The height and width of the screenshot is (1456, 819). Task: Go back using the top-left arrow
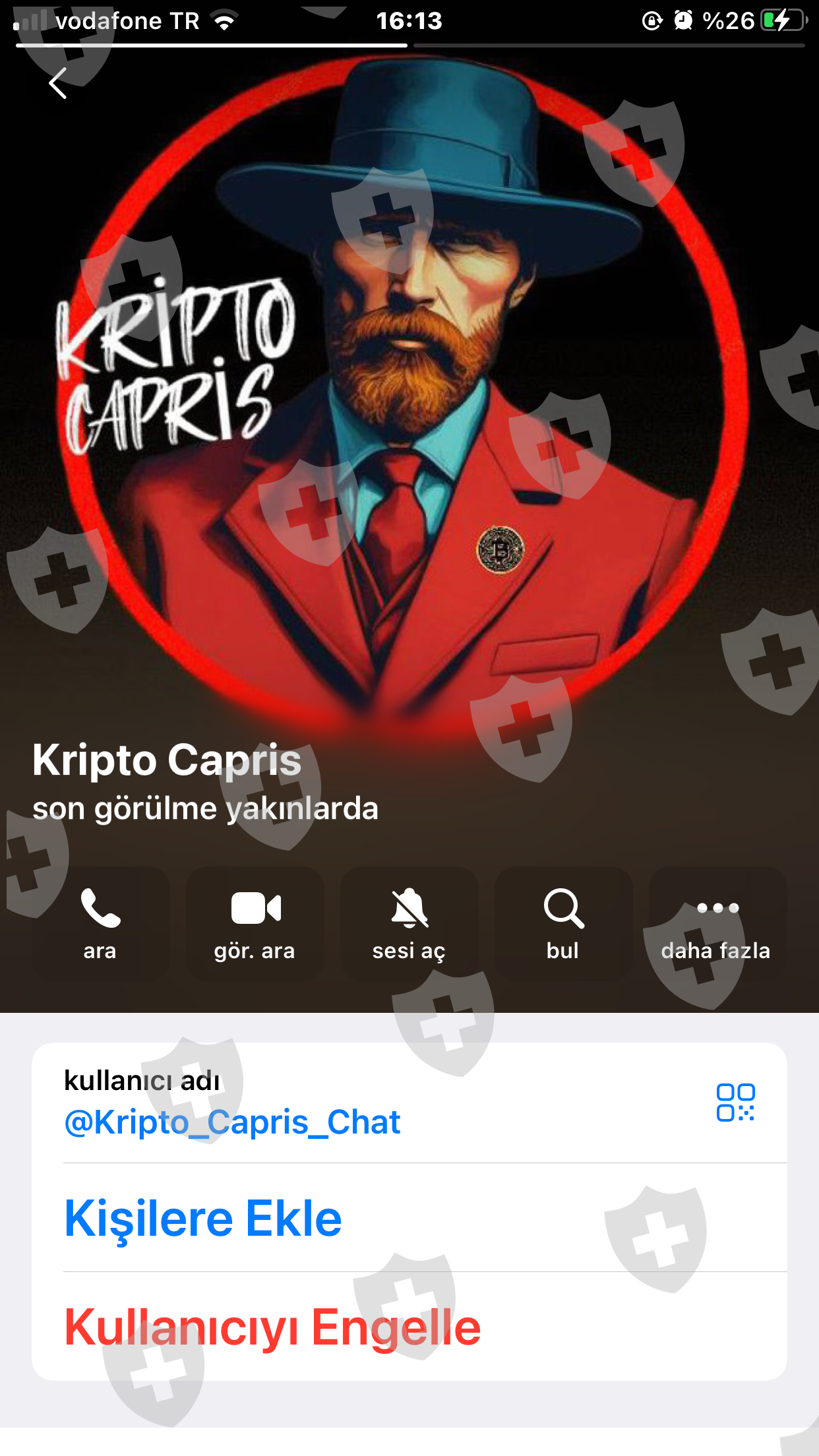(x=58, y=83)
